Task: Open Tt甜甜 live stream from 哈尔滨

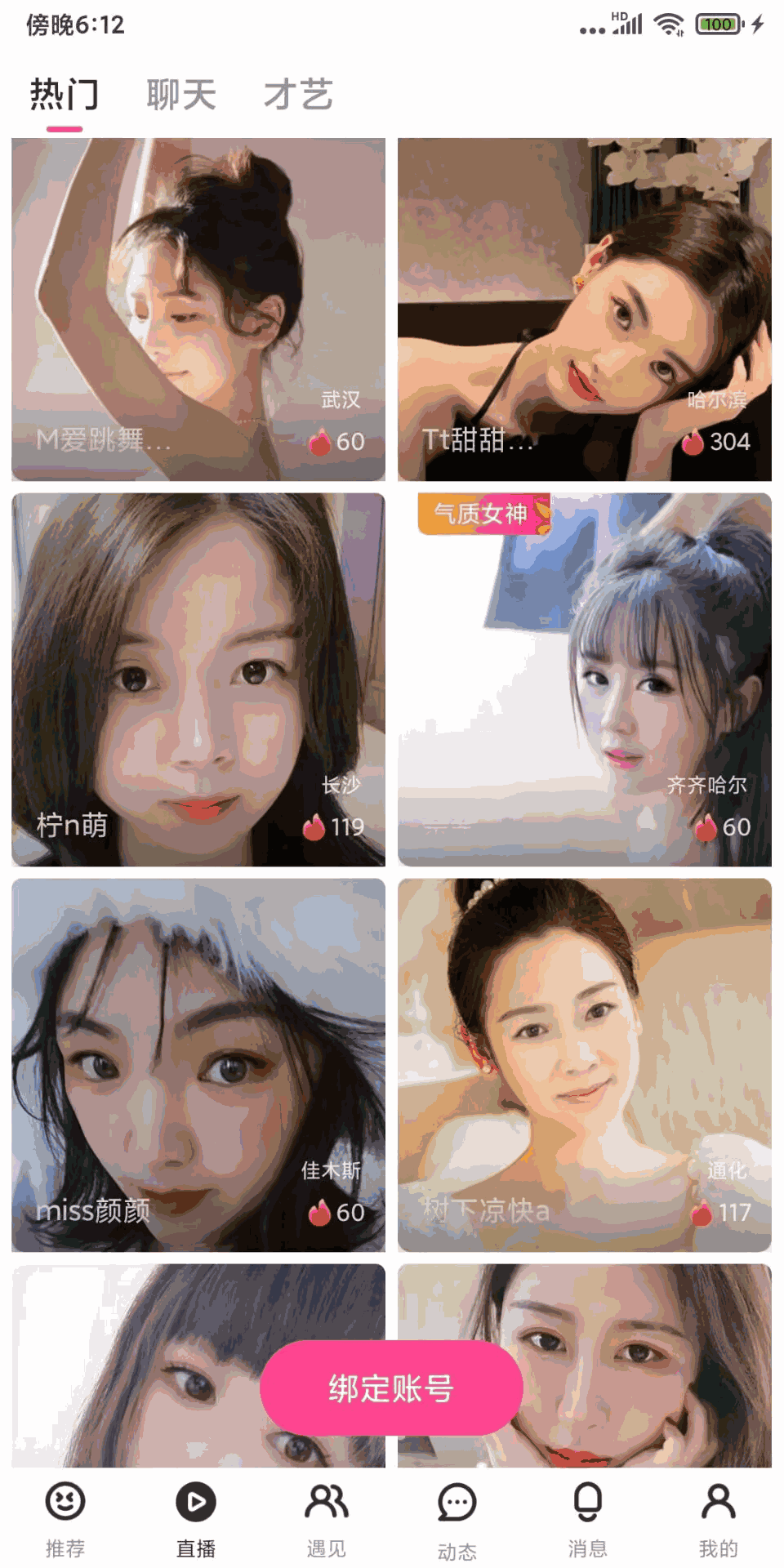Action: pos(584,310)
